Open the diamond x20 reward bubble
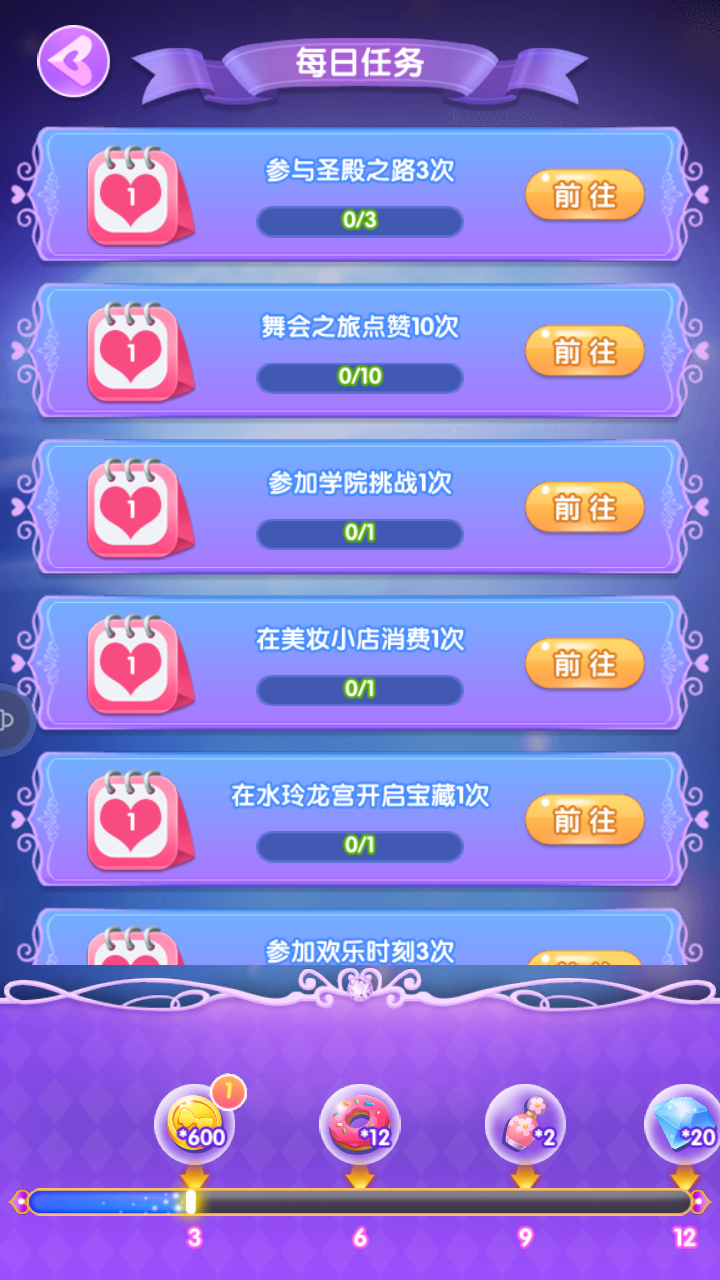The height and width of the screenshot is (1280, 720). click(686, 1125)
